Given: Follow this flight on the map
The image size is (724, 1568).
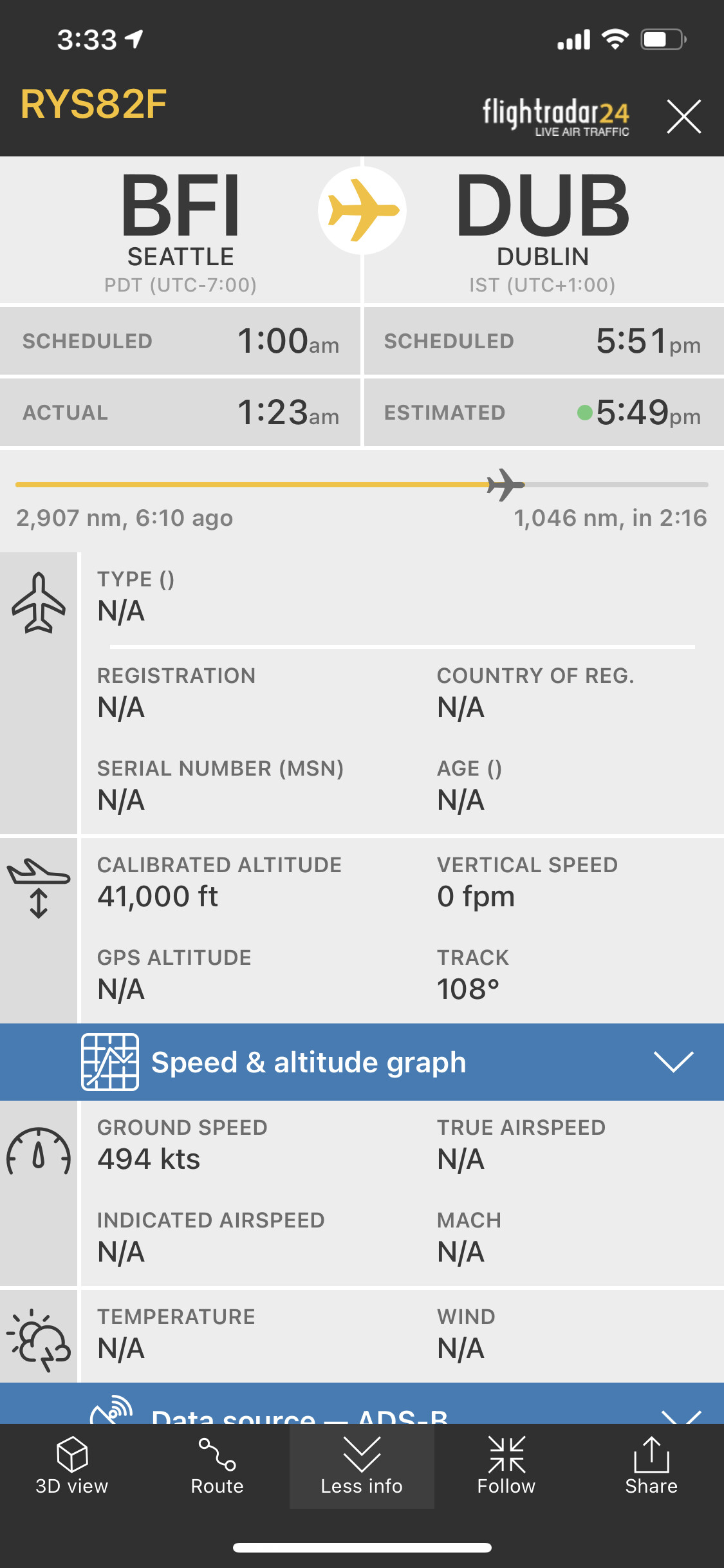Looking at the screenshot, I should coord(506,1466).
